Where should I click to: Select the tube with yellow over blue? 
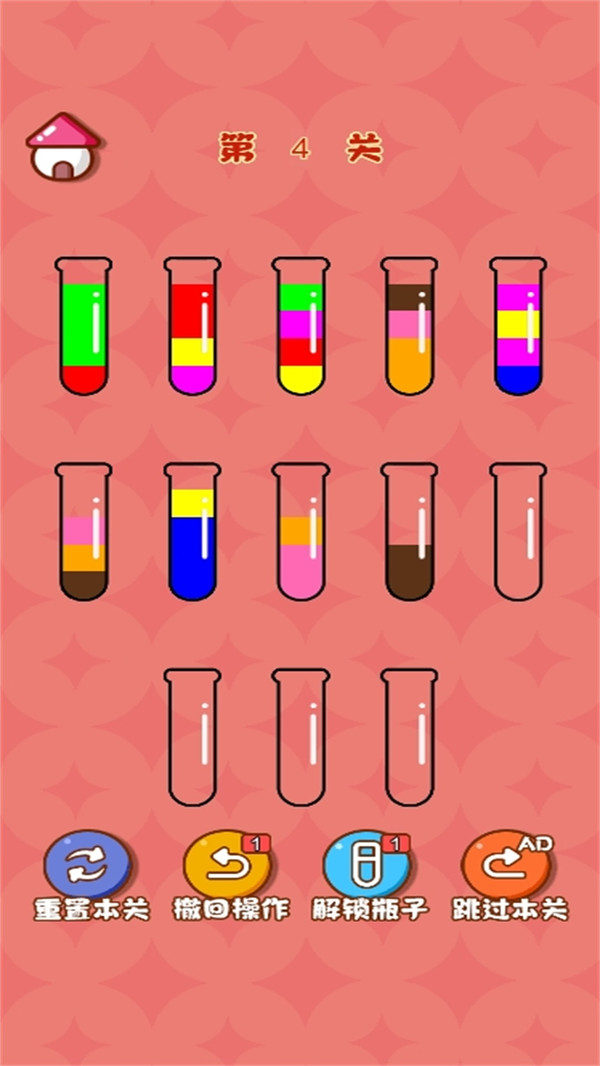coord(192,535)
